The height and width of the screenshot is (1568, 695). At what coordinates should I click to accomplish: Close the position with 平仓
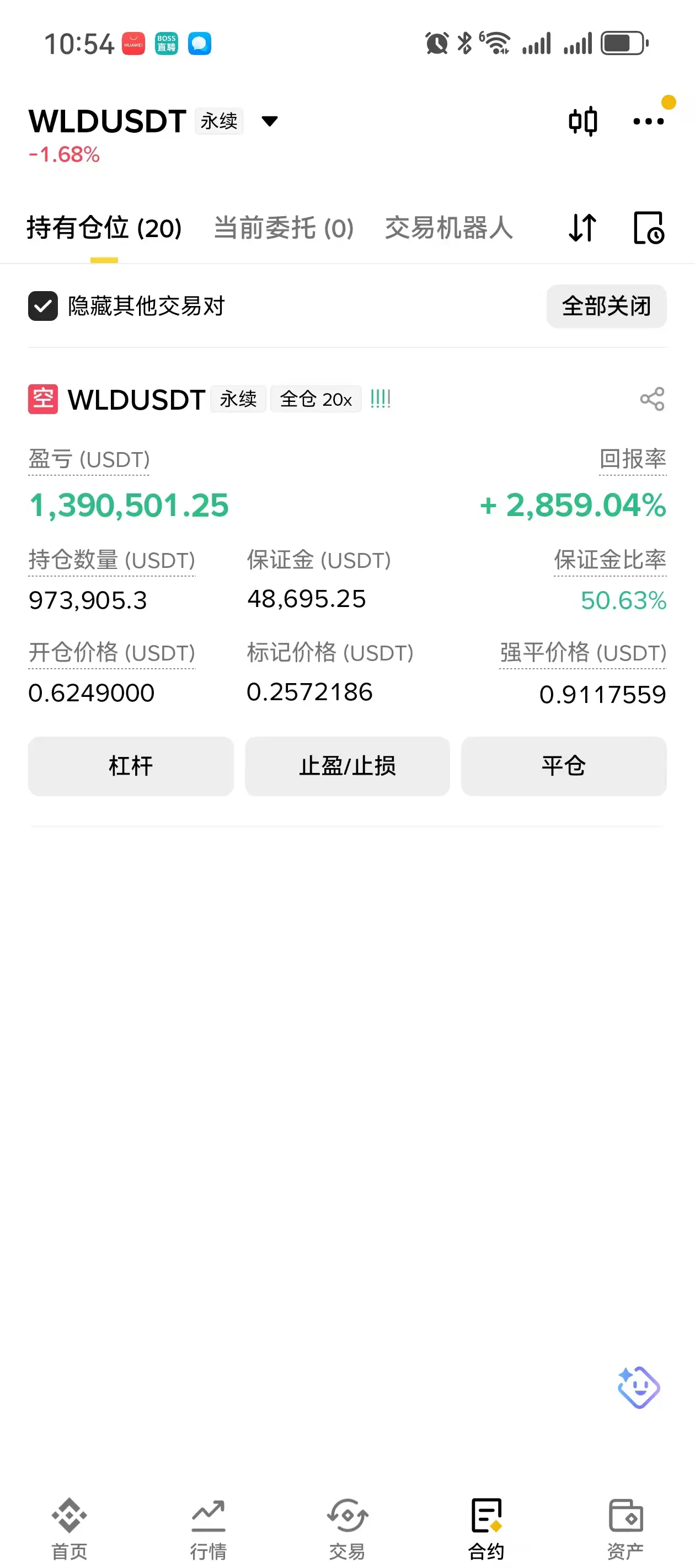click(x=563, y=766)
